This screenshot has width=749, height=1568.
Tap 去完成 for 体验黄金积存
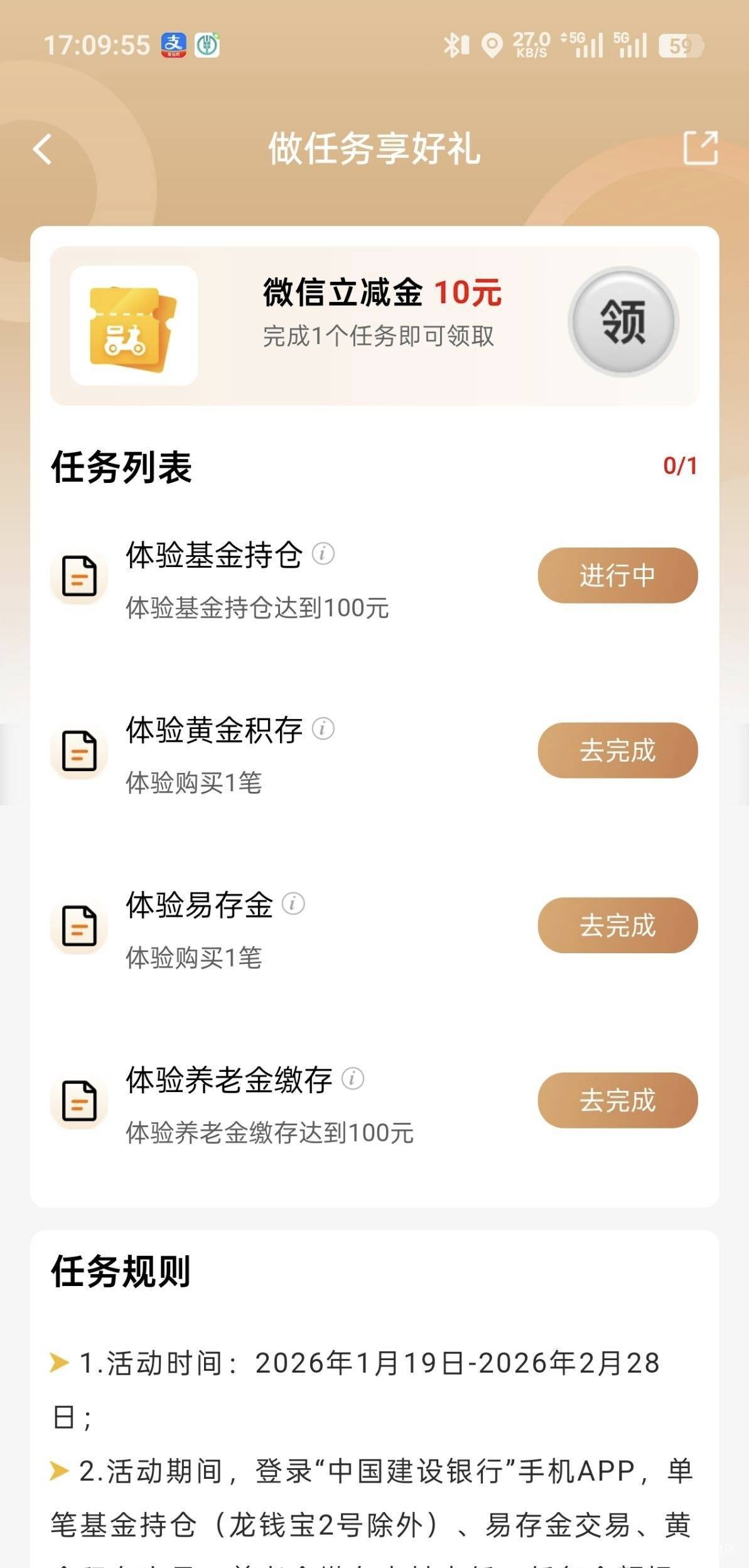click(617, 750)
